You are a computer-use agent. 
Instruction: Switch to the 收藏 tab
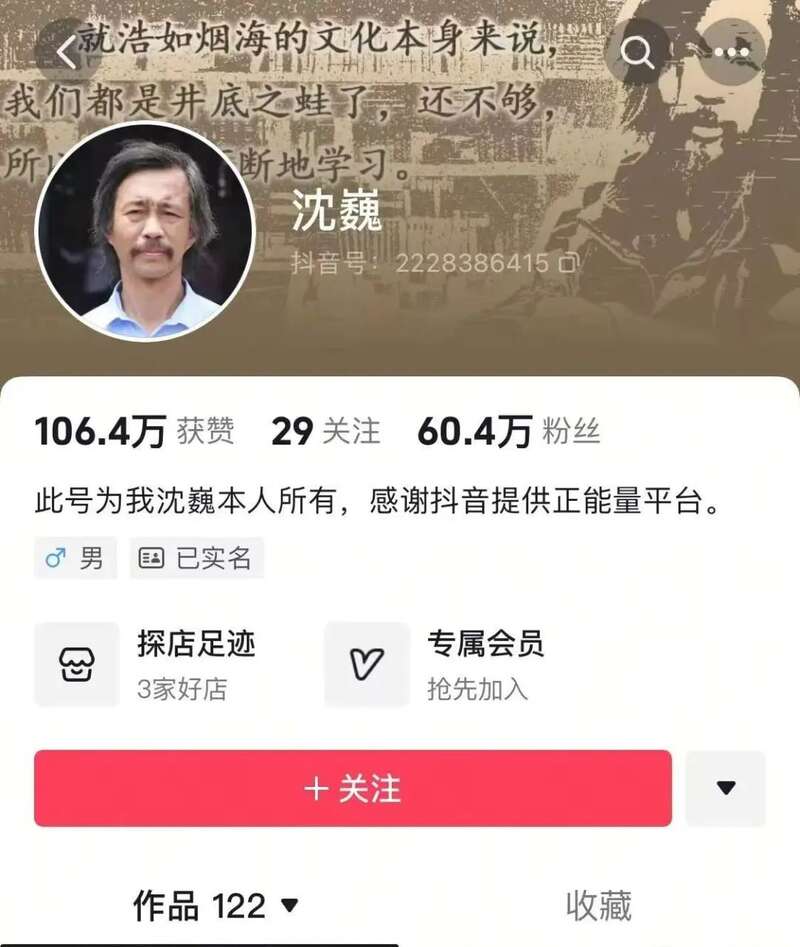click(598, 906)
